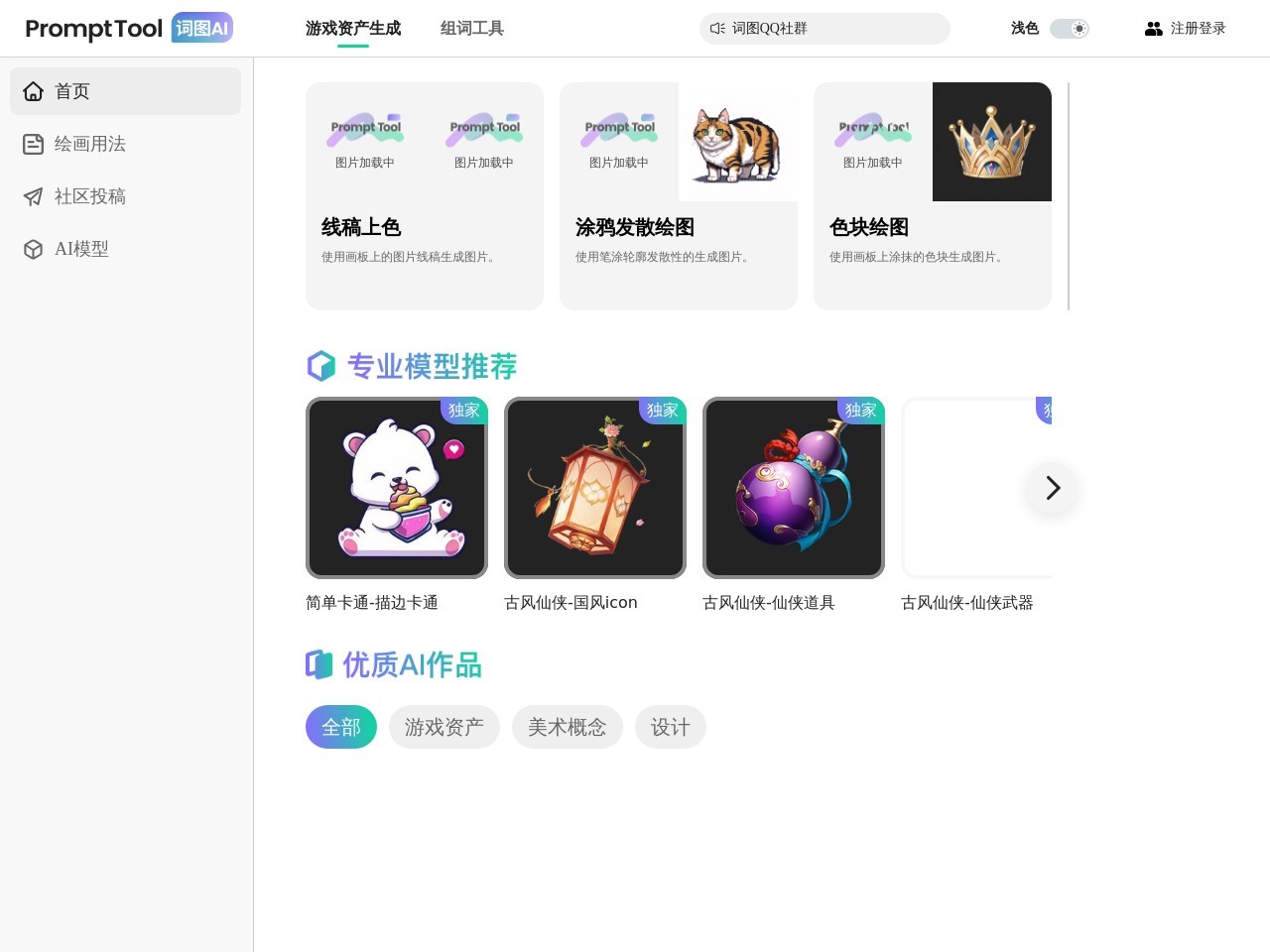Select the 简单卡通-描边卡通 model
The height and width of the screenshot is (952, 1270).
(x=396, y=488)
